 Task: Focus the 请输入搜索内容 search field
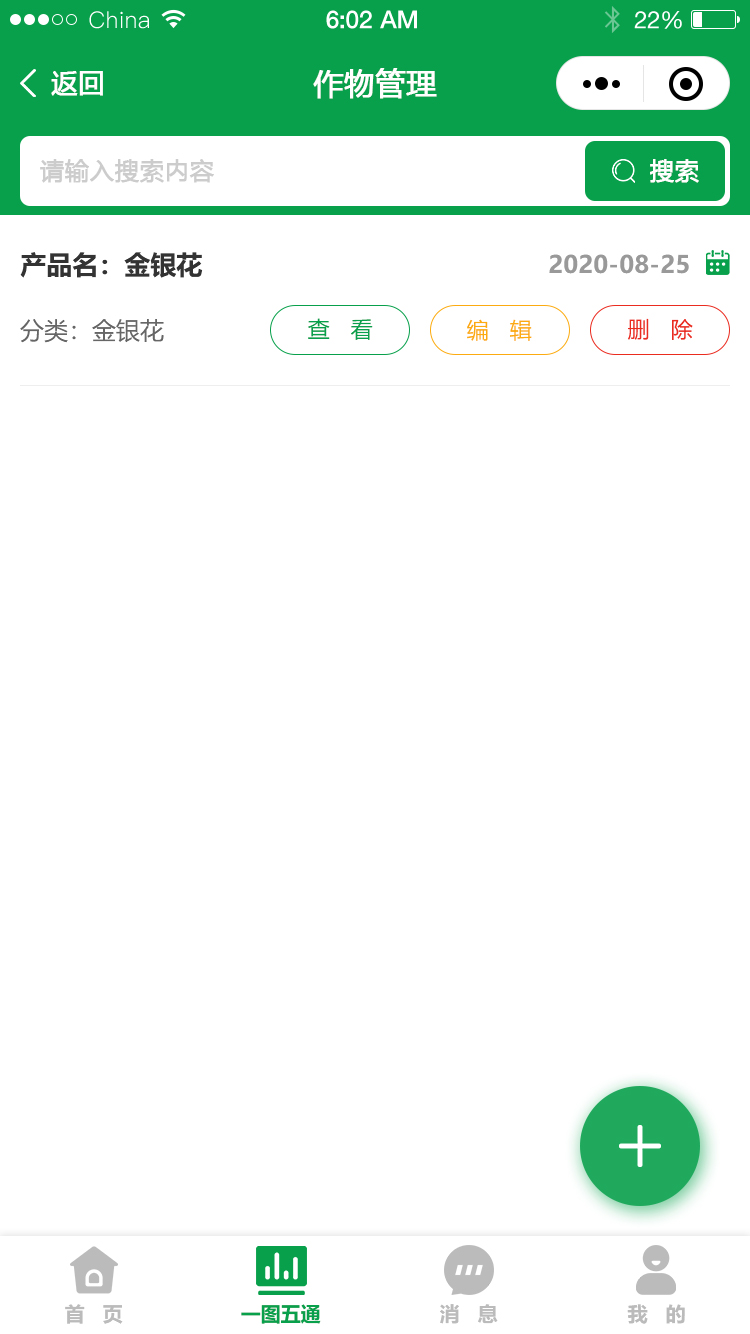tap(302, 171)
